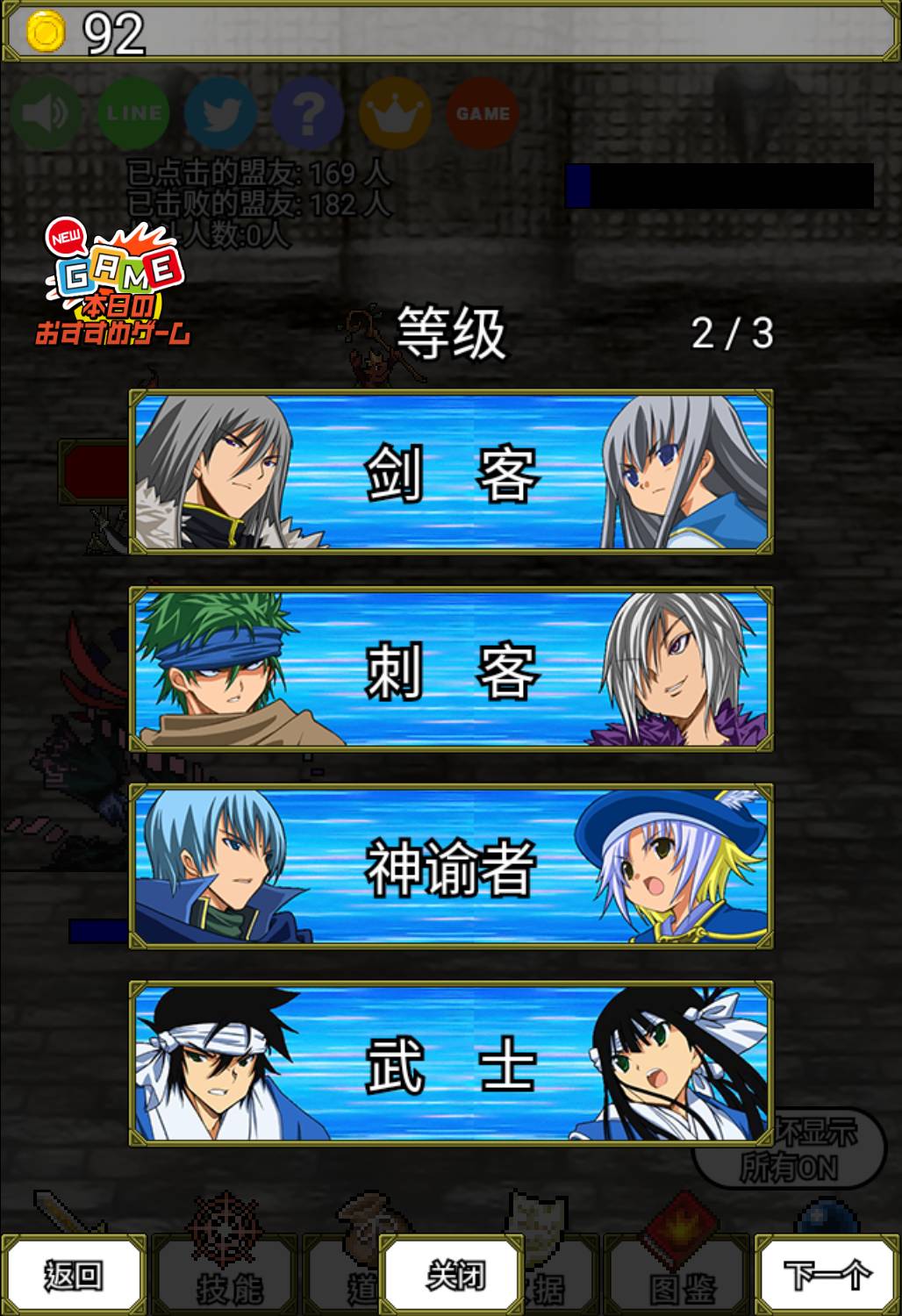Image resolution: width=902 pixels, height=1316 pixels.
Task: Choose the 刺客 class banner
Action: [x=451, y=669]
